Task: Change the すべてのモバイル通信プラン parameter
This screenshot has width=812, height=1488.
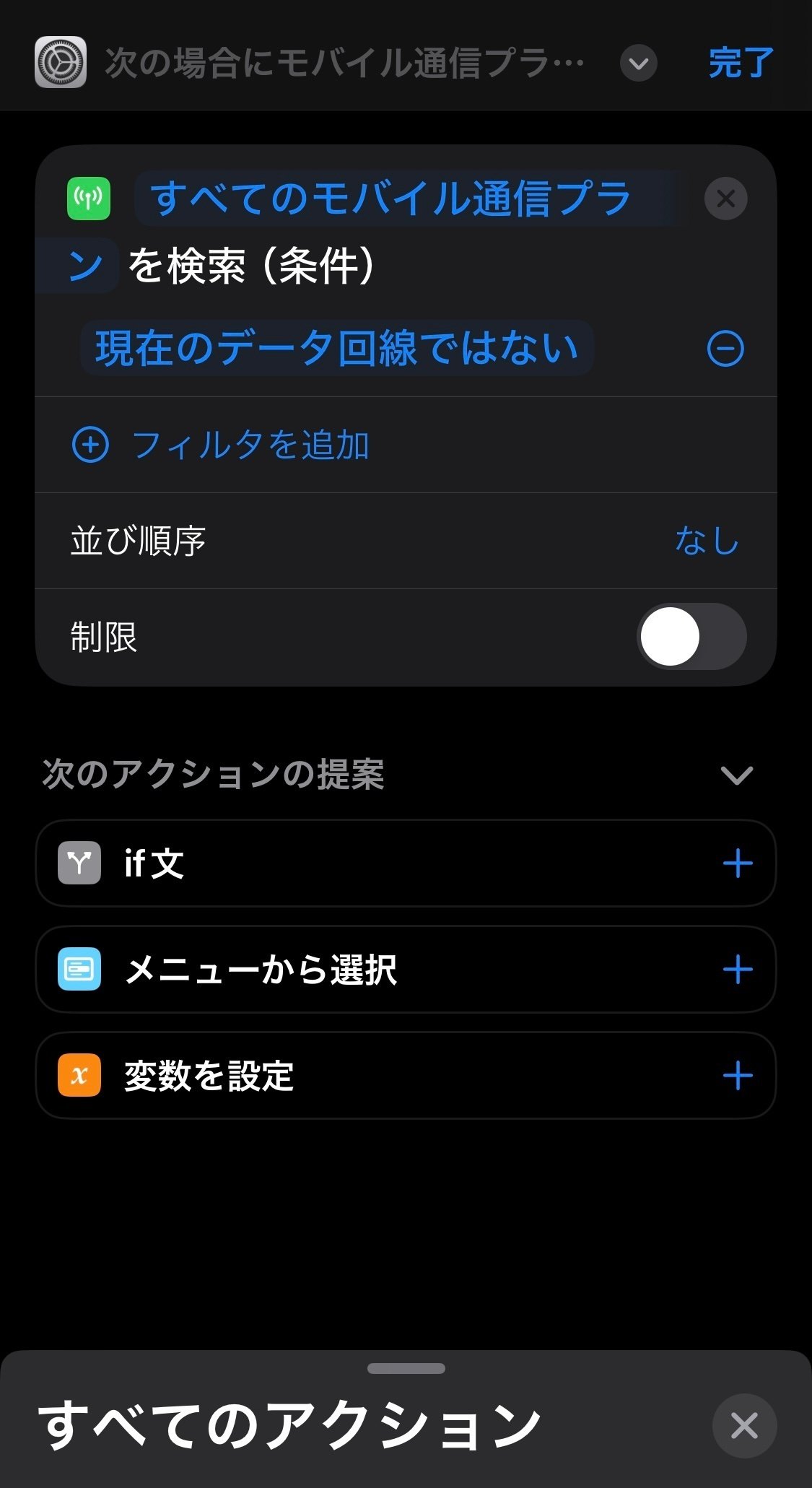Action: (390, 199)
